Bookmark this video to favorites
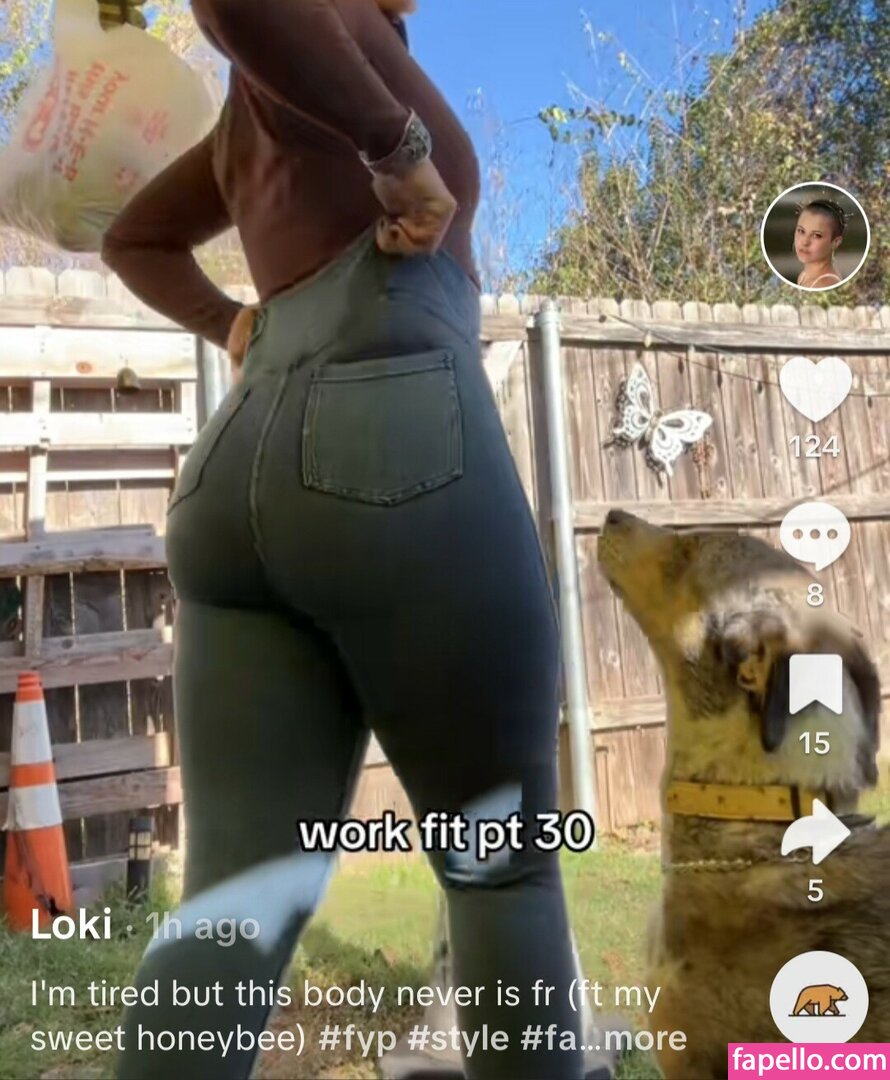Screen dimensions: 890x1080 (815, 685)
